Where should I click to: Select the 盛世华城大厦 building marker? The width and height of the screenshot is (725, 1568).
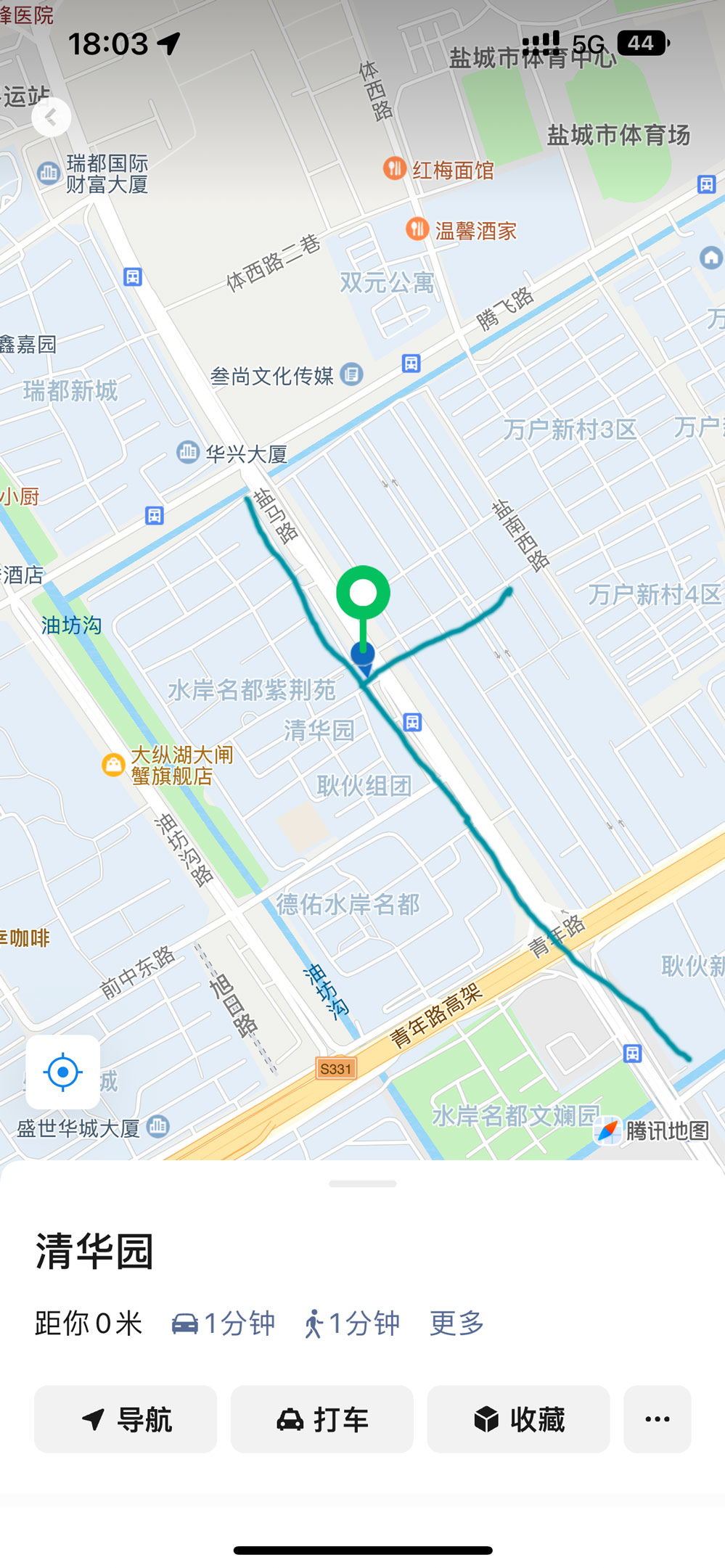click(157, 1126)
